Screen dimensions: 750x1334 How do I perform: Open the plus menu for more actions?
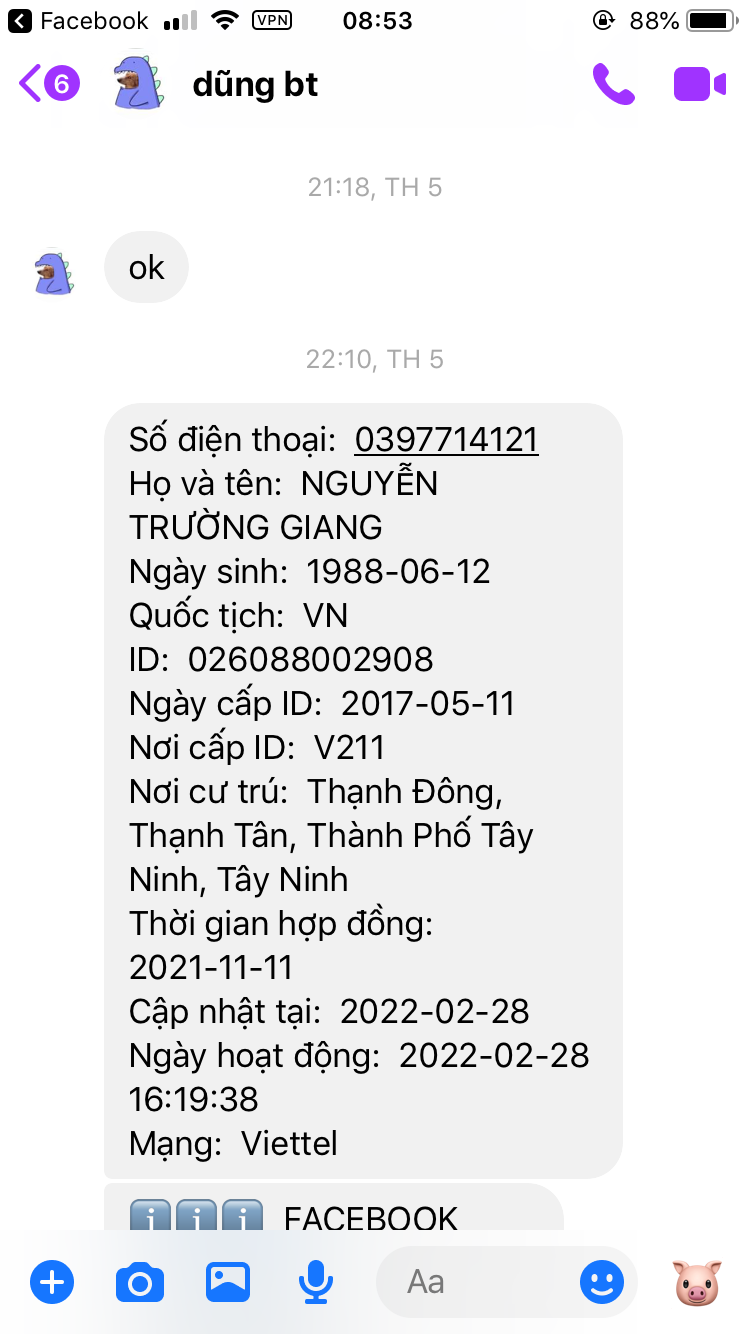[x=52, y=1281]
